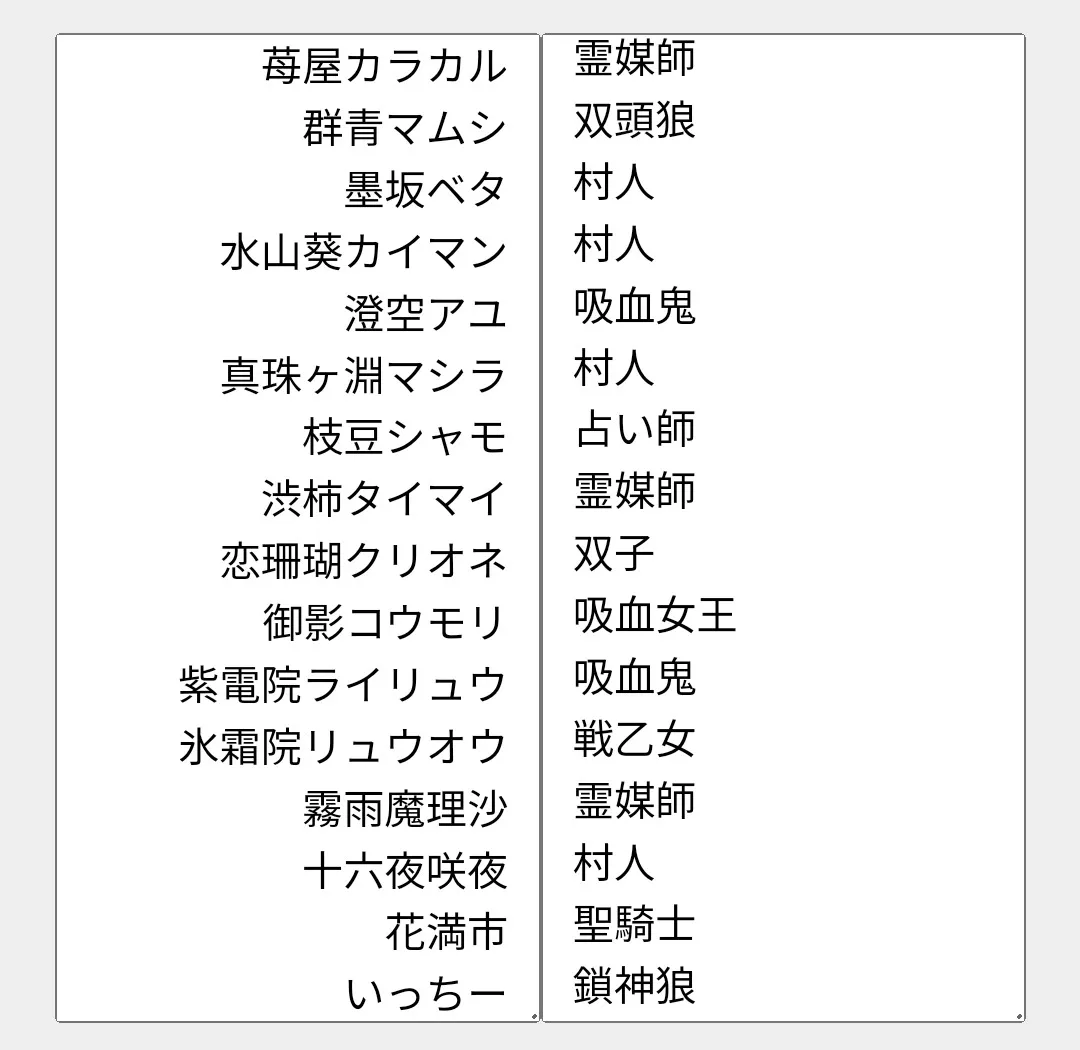1080x1050 pixels.
Task: Focus the right text area listing roles
Action: (x=783, y=528)
